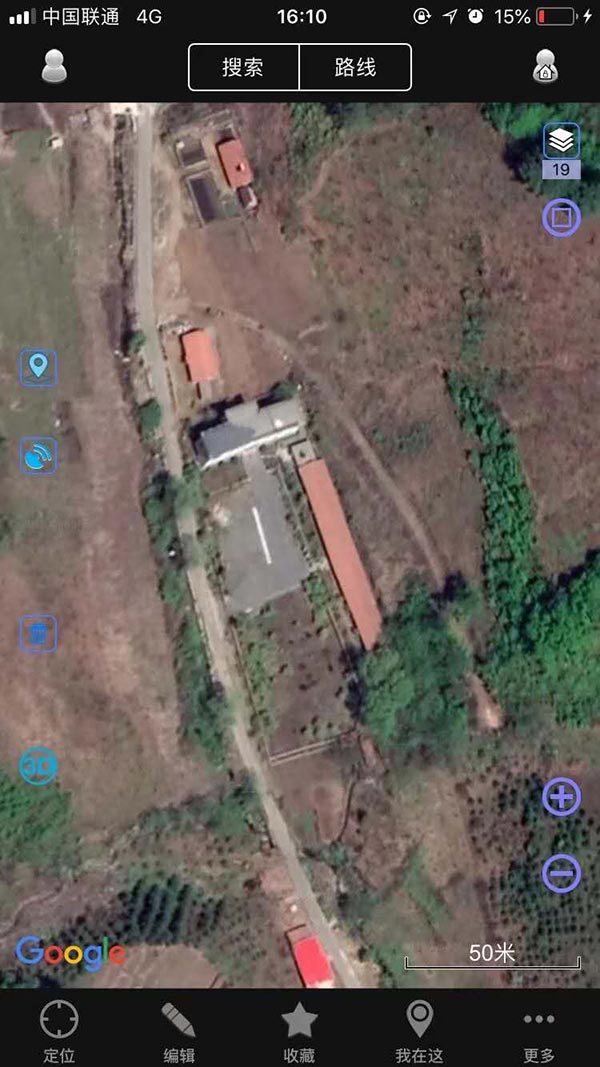Tap the satellite signal track icon
The height and width of the screenshot is (1067, 600).
(x=38, y=456)
